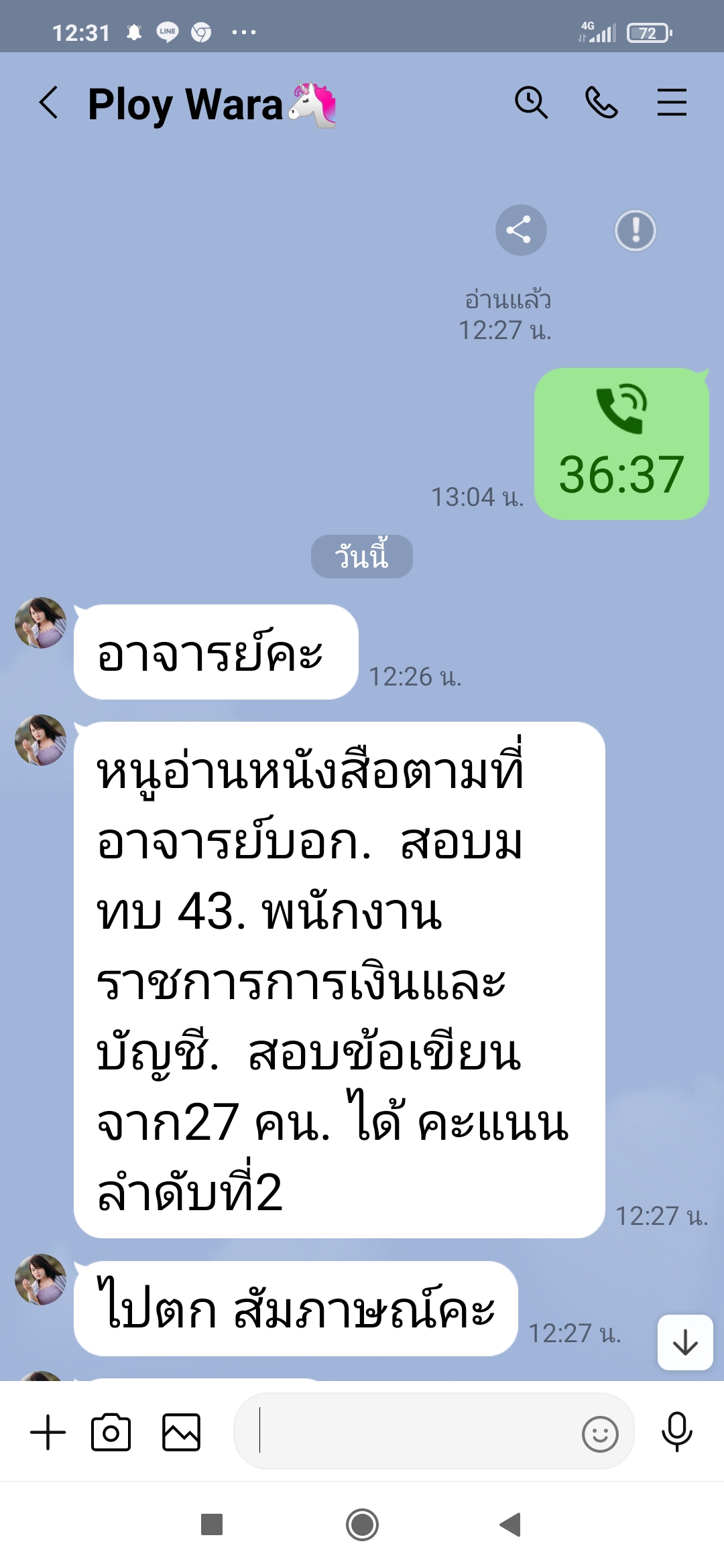Tap the exclamation alert icon
The image size is (724, 1568).
(635, 231)
